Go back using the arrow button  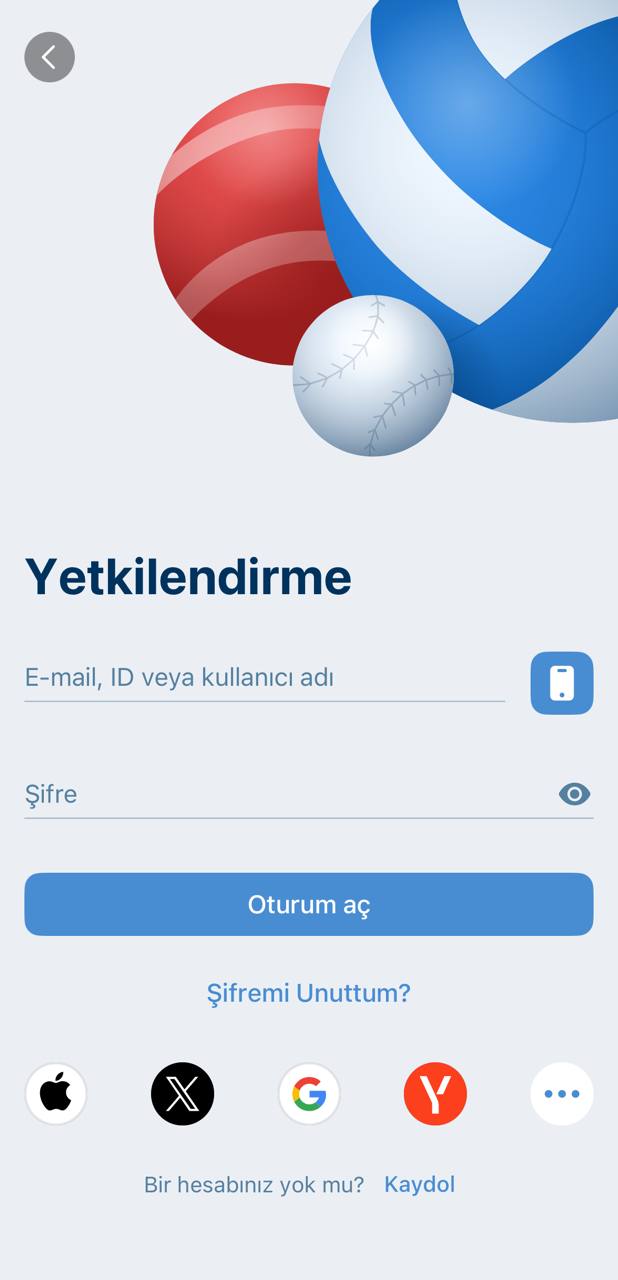coord(49,57)
